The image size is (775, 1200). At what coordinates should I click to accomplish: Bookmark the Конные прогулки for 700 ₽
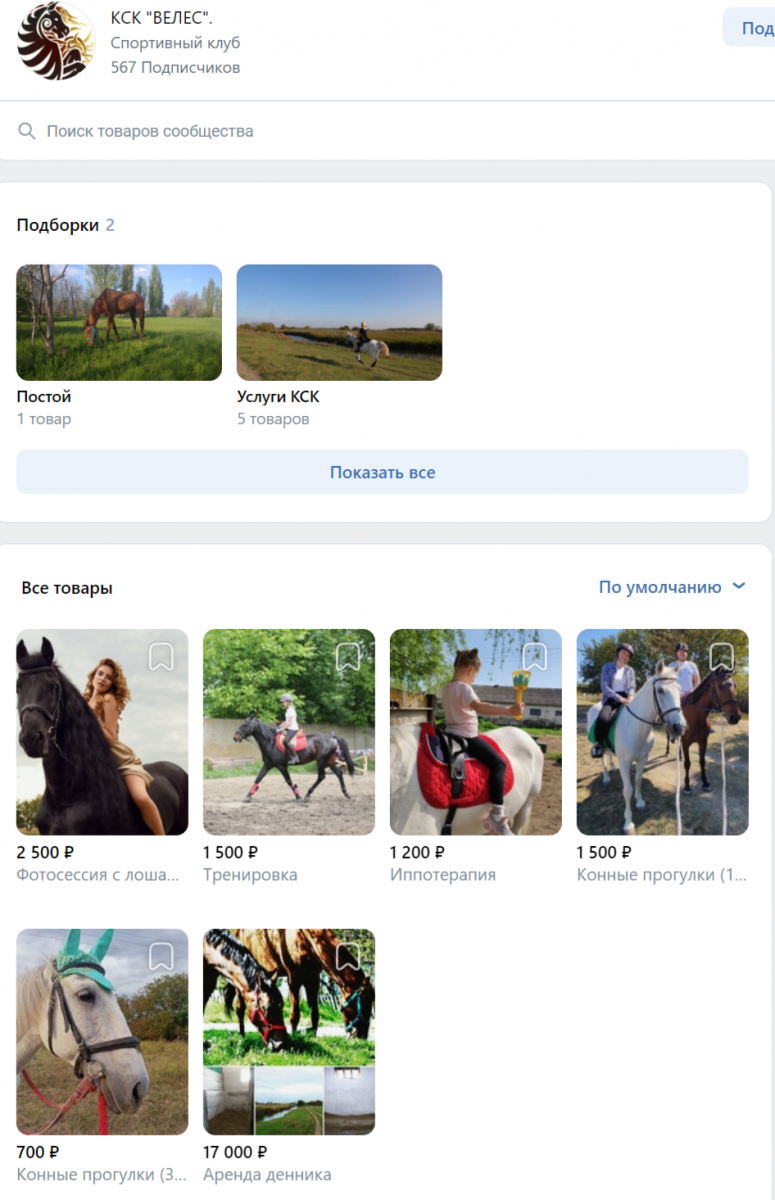pos(161,957)
